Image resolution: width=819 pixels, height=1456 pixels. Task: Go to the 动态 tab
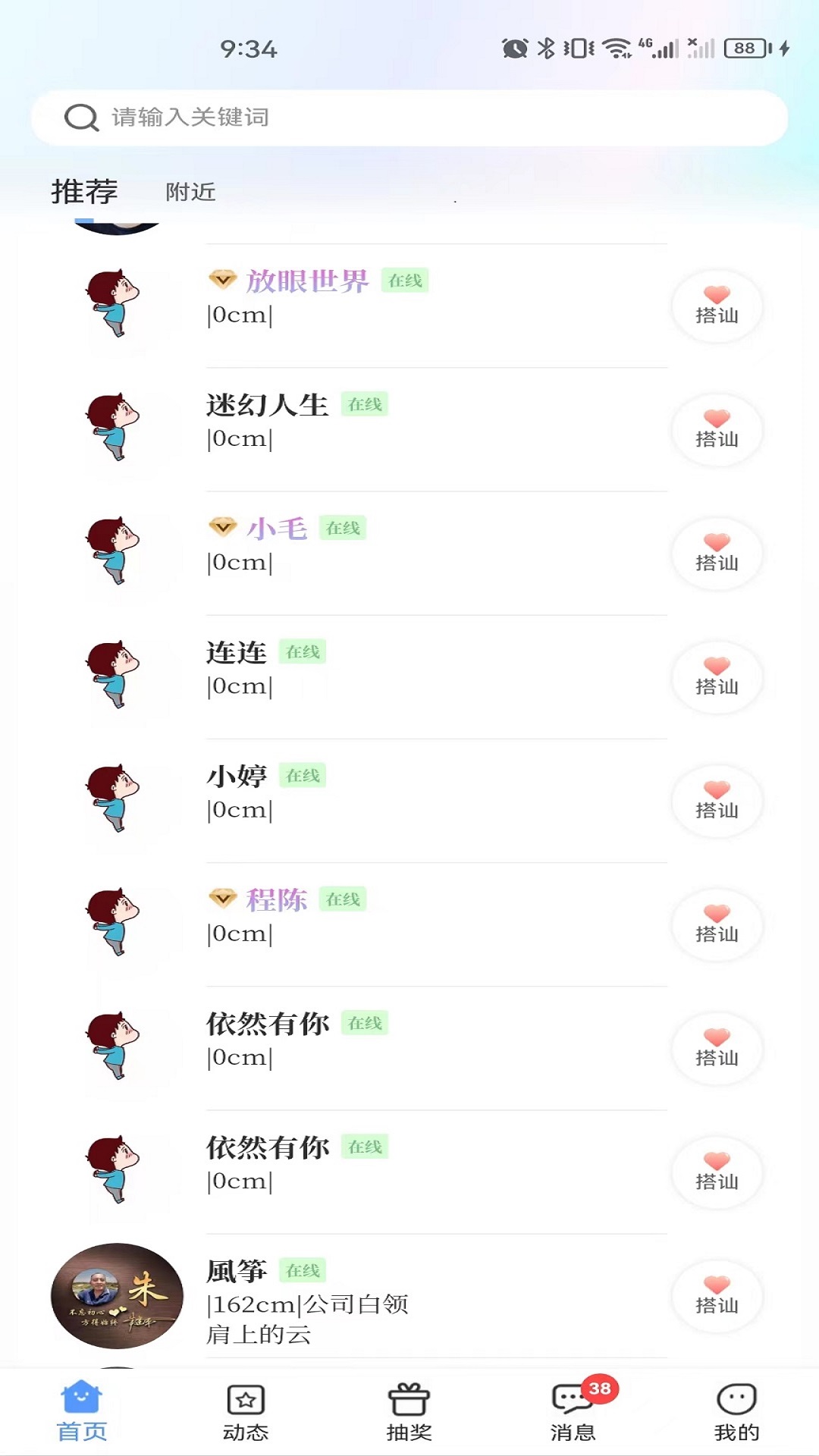(246, 1413)
